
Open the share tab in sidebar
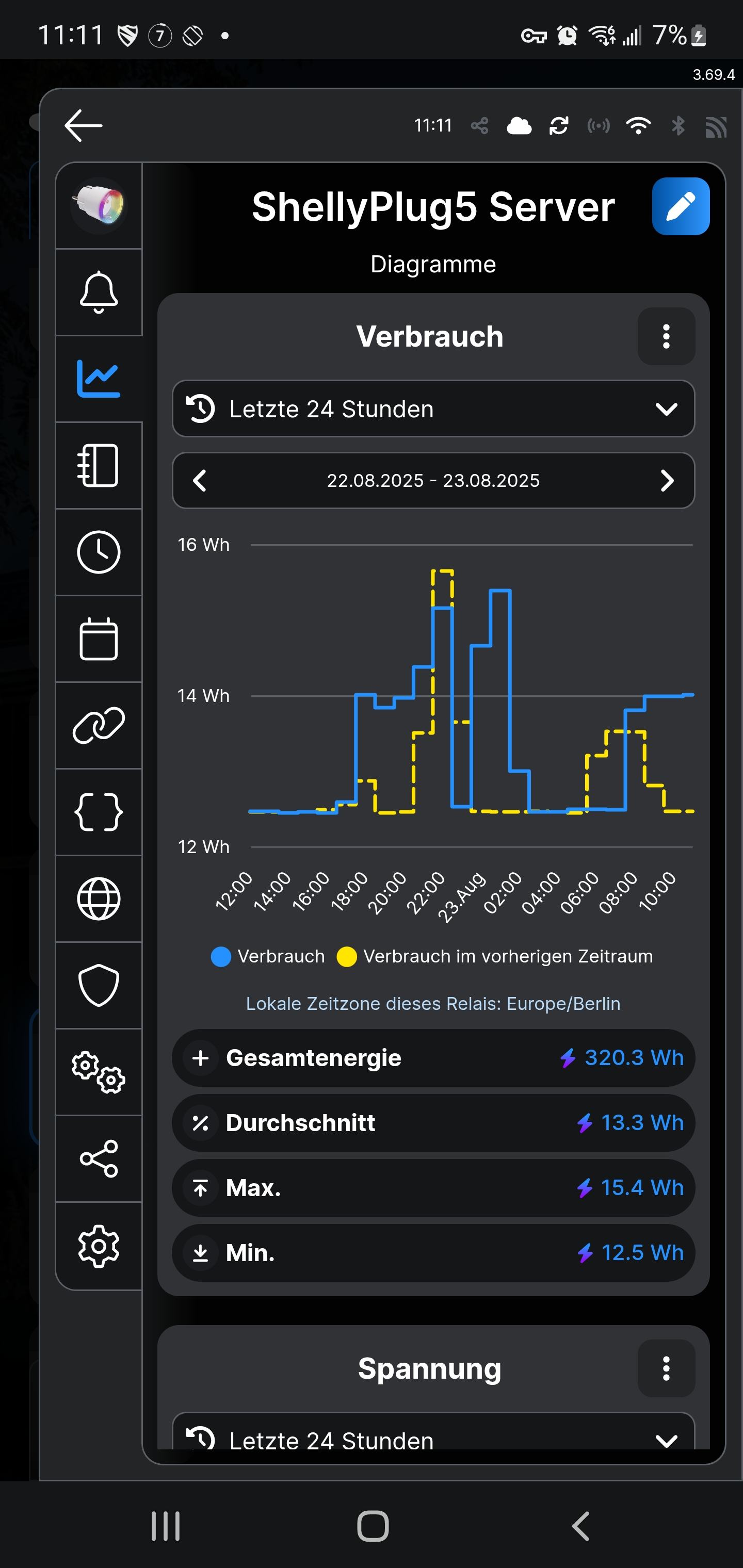(x=99, y=1158)
